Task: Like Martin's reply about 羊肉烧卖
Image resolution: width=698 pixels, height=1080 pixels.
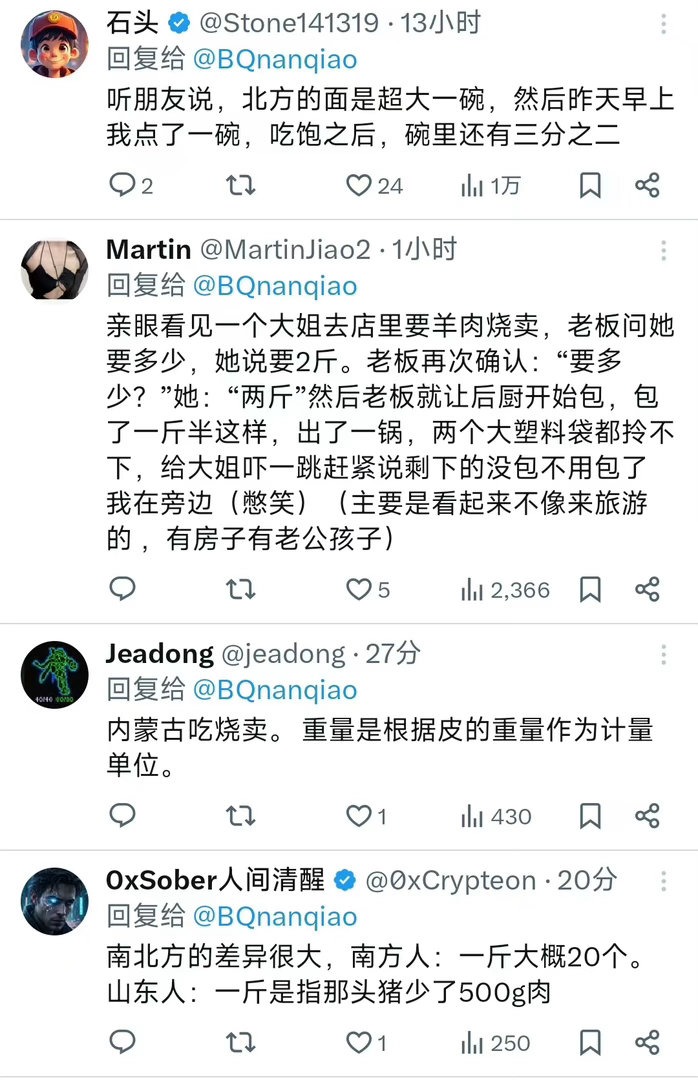Action: click(359, 590)
